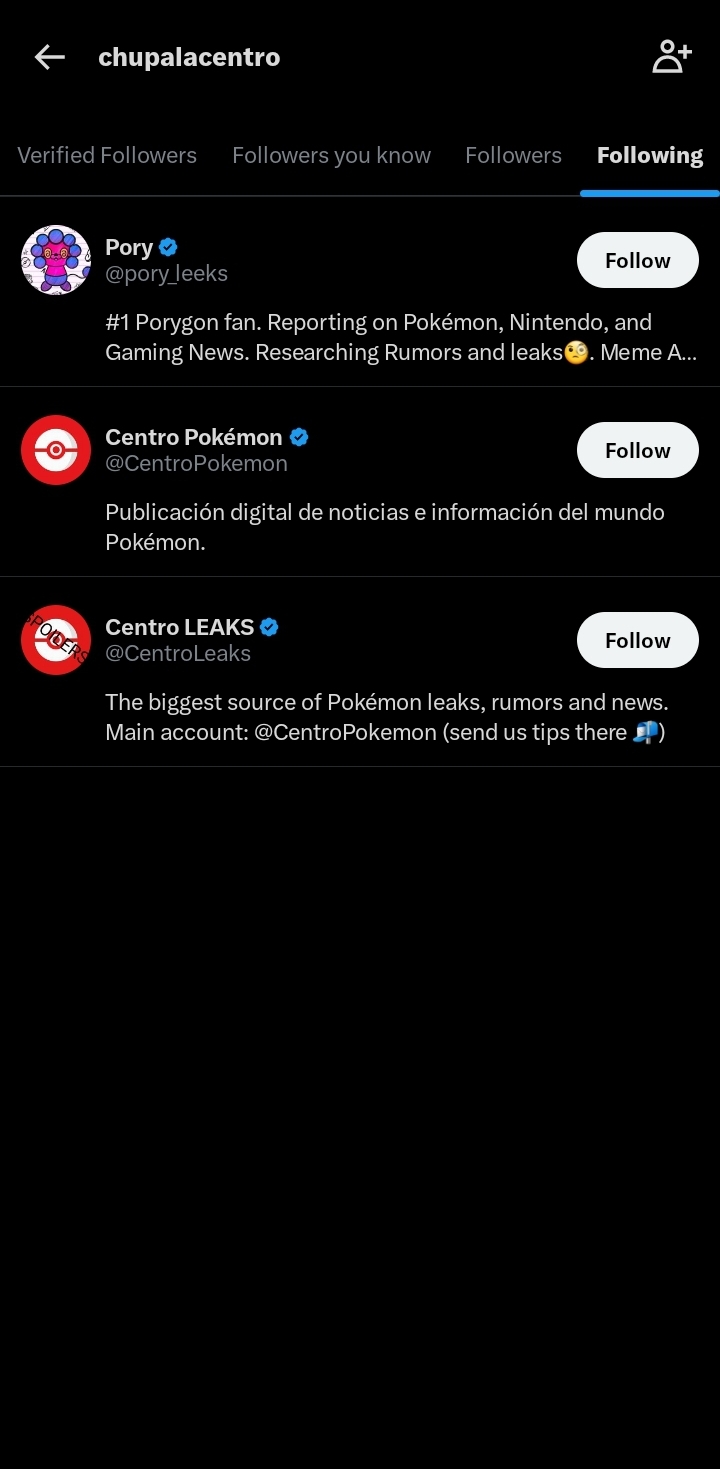Switch to the Followers tab
720x1469 pixels.
point(513,156)
